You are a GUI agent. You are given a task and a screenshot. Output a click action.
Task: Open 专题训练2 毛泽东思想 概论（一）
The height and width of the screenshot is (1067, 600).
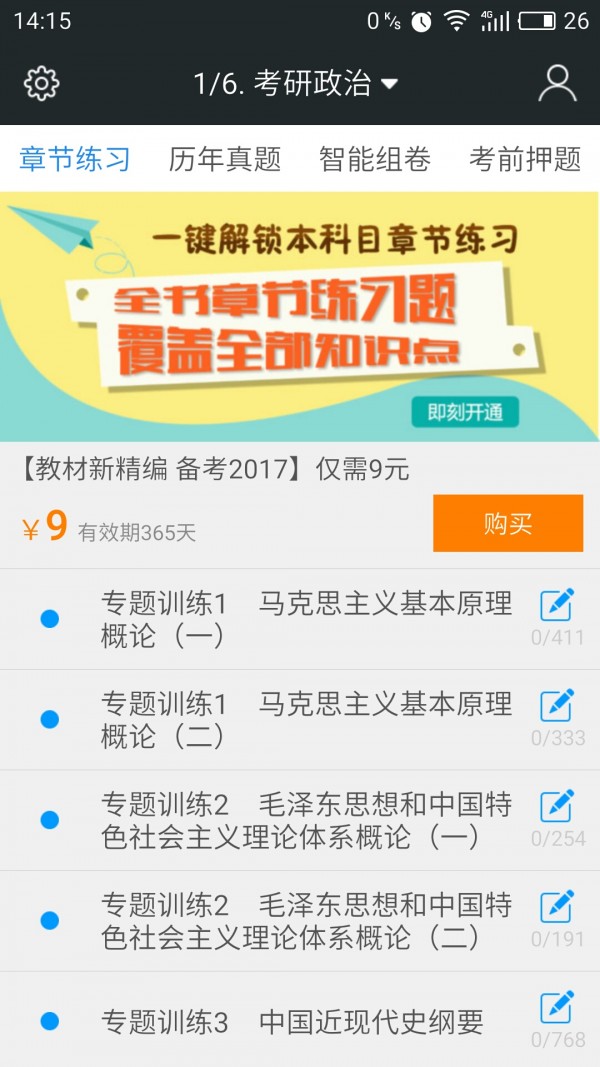click(305, 820)
